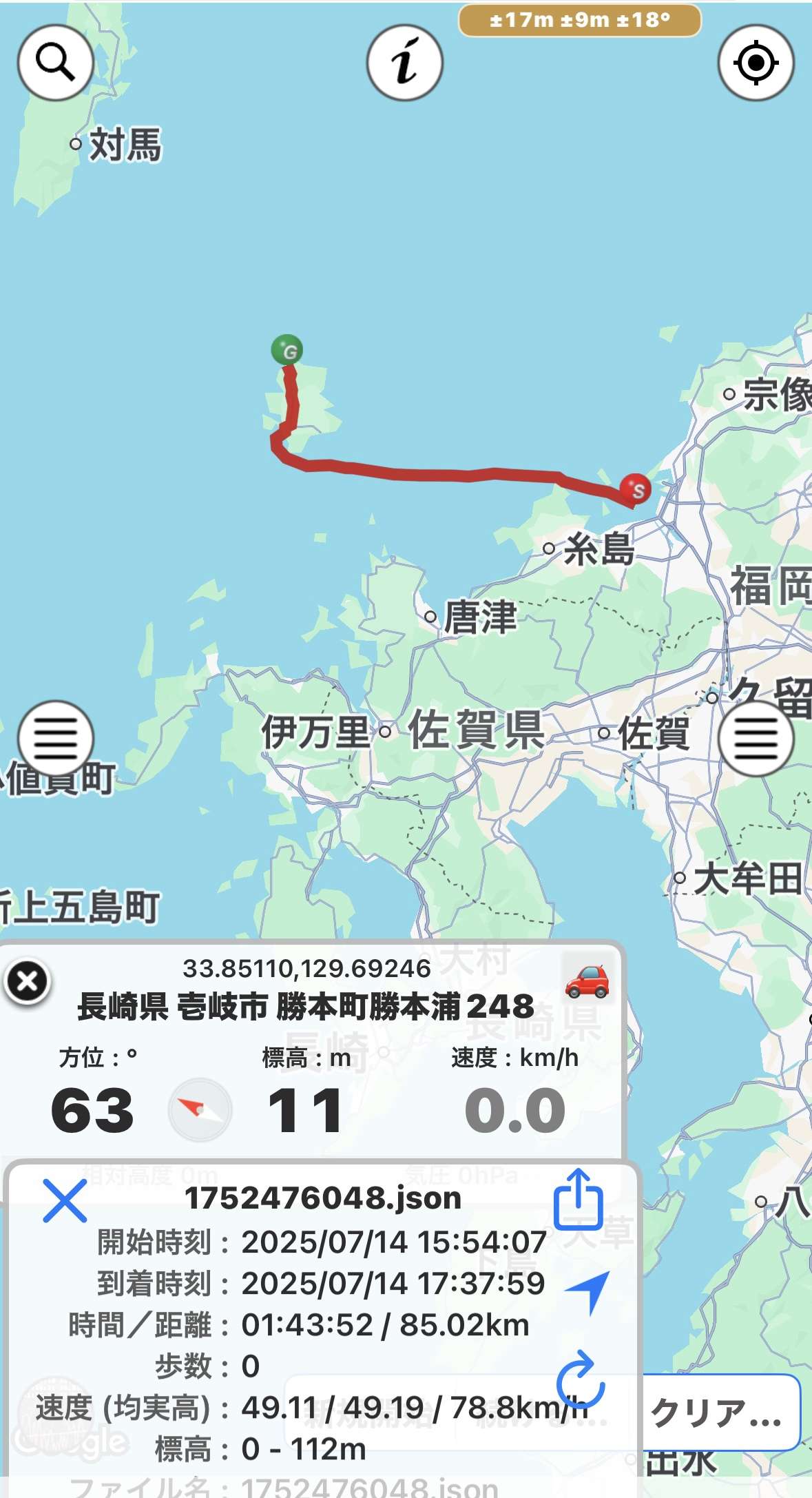Close the 1752476048.json track panel
Viewport: 812px width, 1498px height.
(65, 1200)
